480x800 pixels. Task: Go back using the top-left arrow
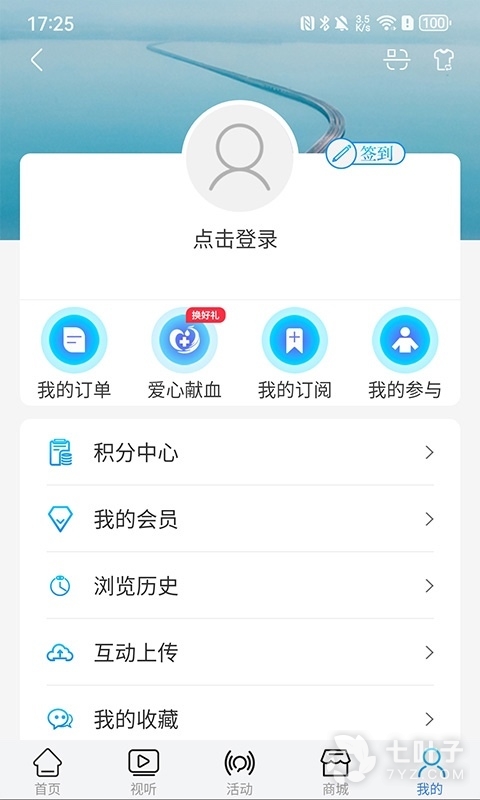37,60
